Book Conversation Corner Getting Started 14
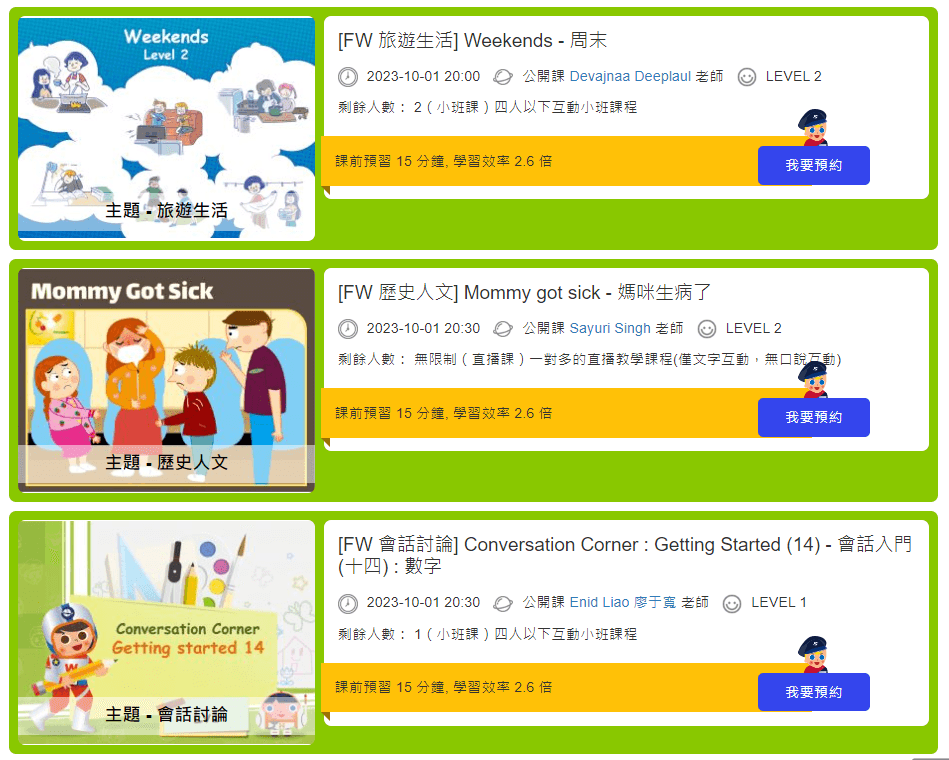949x760 pixels. coord(813,692)
